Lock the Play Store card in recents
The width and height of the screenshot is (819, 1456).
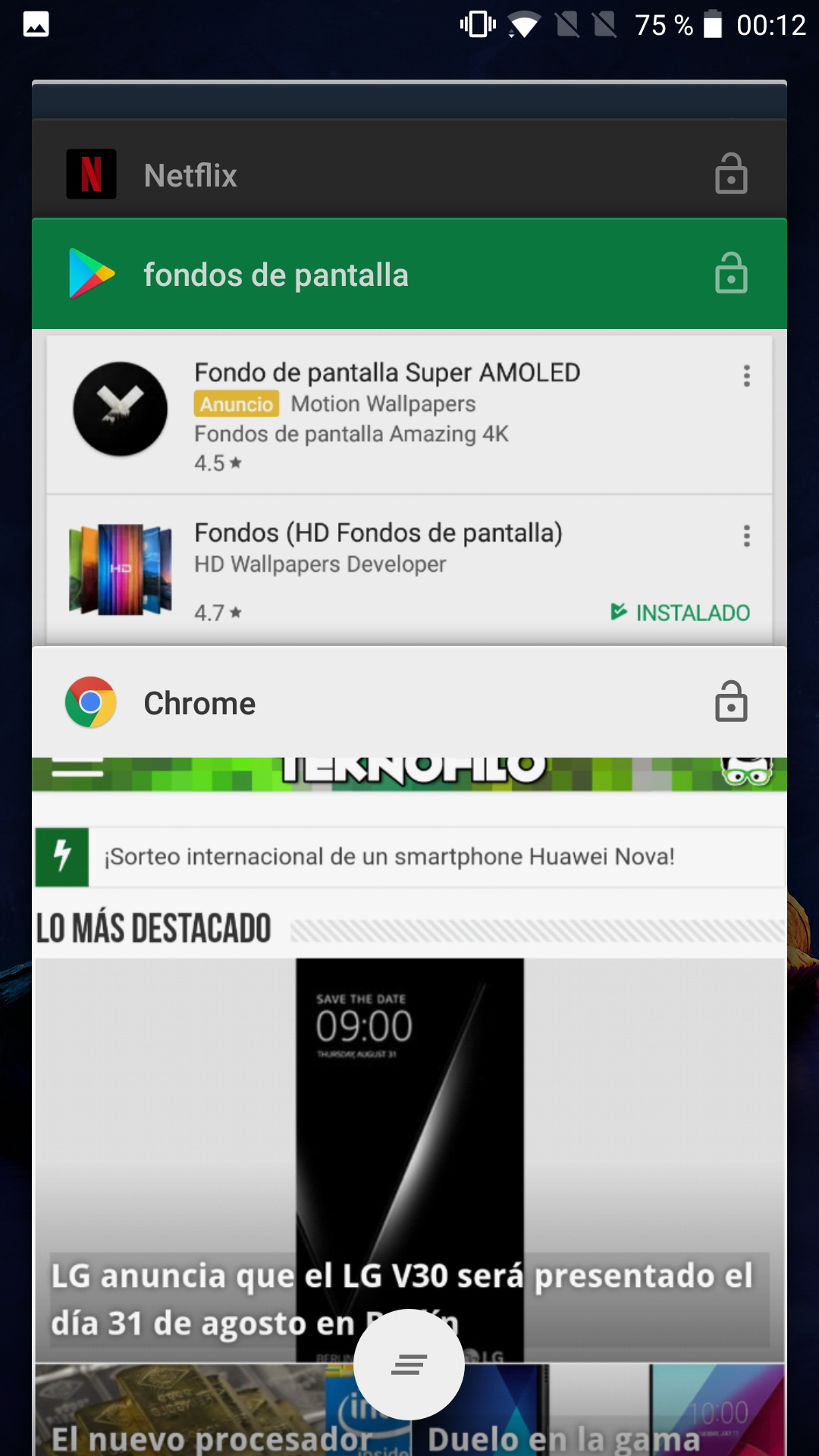click(x=731, y=274)
